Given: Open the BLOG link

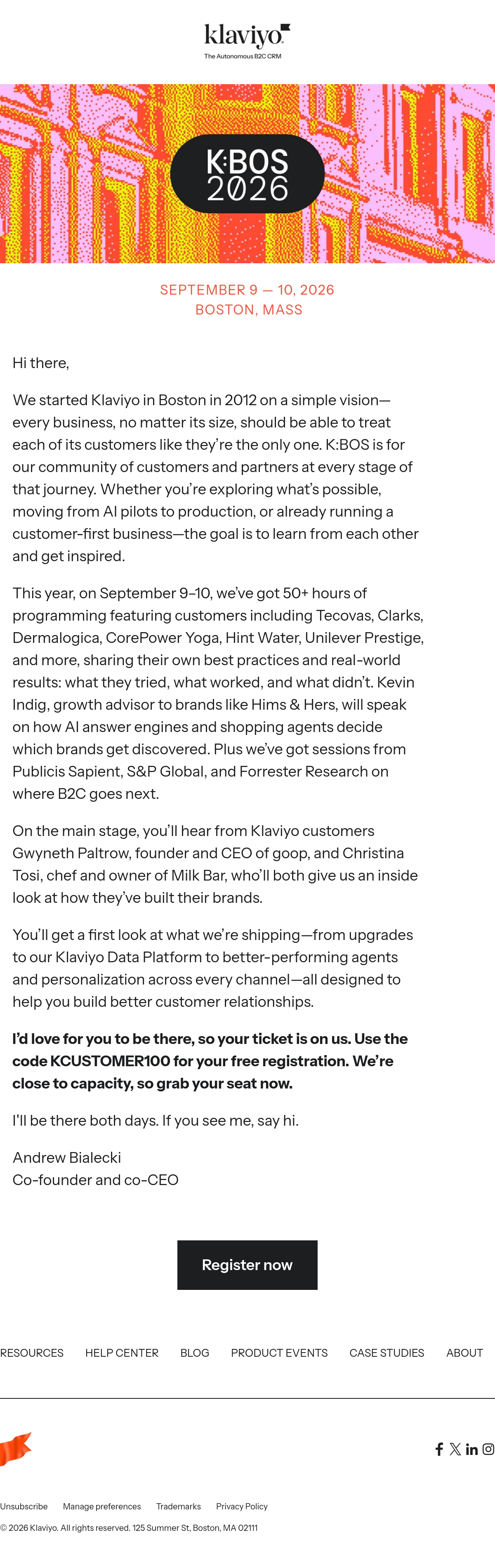Looking at the screenshot, I should tap(195, 1353).
